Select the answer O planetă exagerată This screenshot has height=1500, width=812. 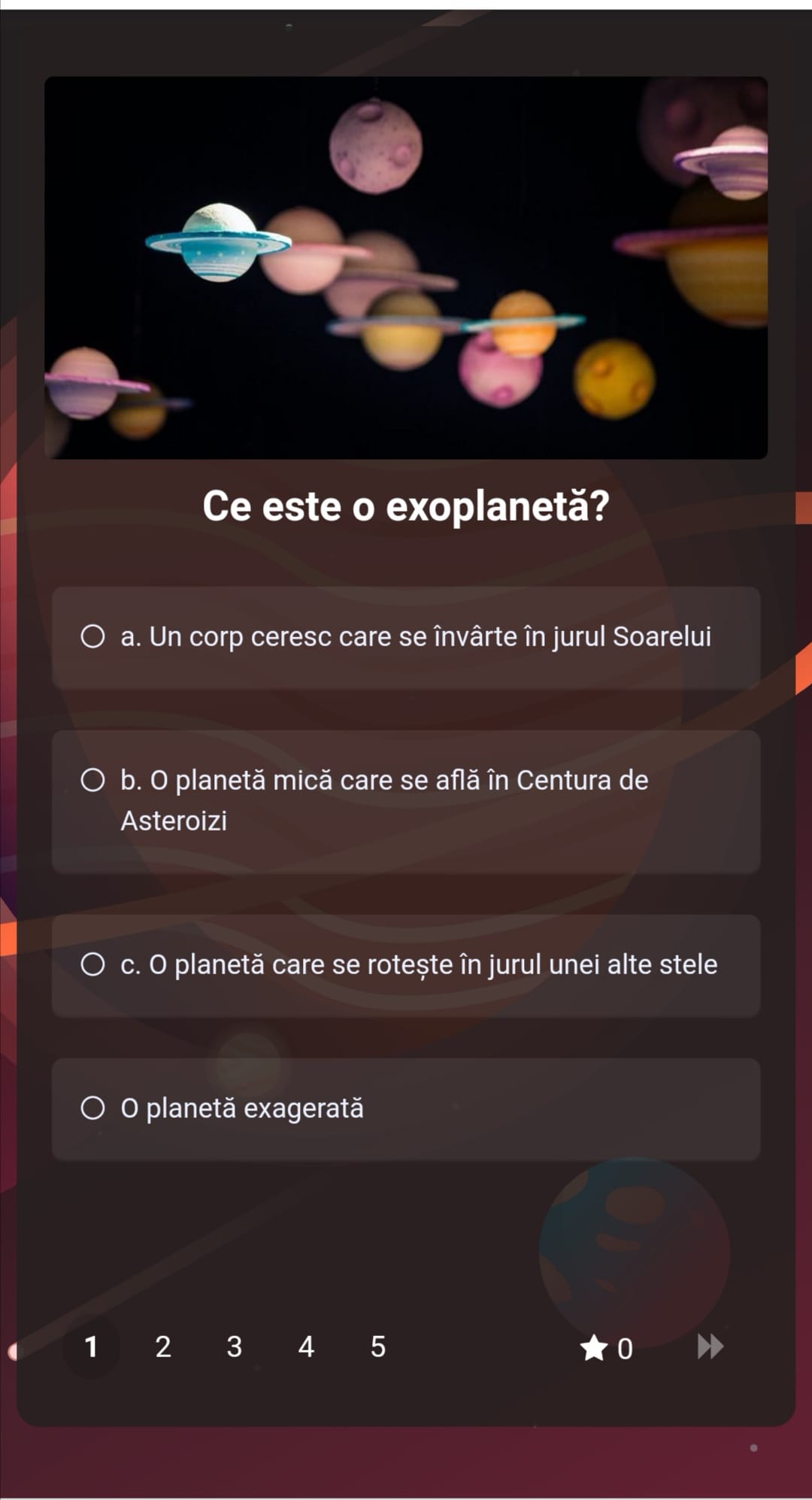coord(406,1109)
